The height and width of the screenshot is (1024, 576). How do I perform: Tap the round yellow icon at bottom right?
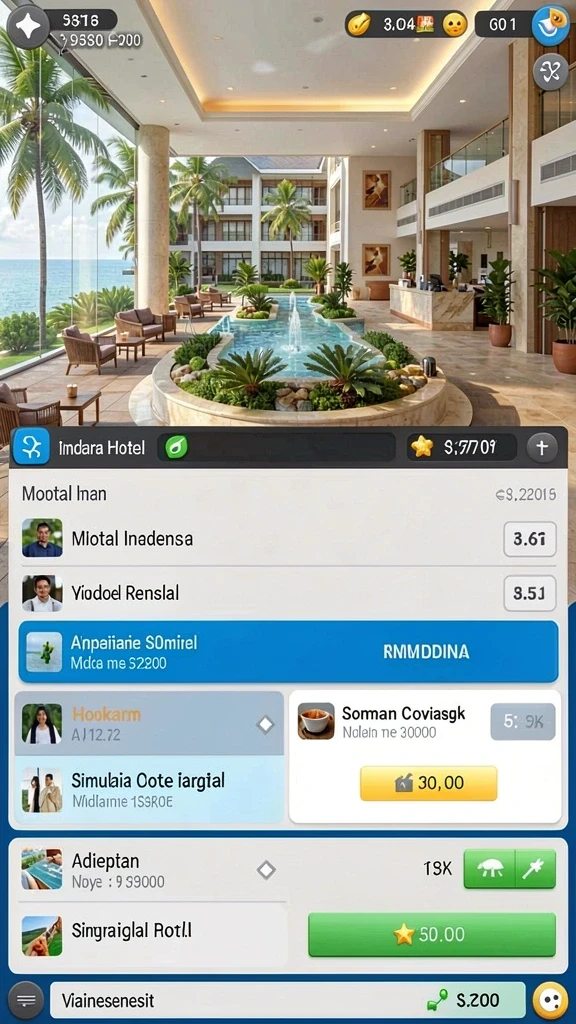(x=550, y=1000)
